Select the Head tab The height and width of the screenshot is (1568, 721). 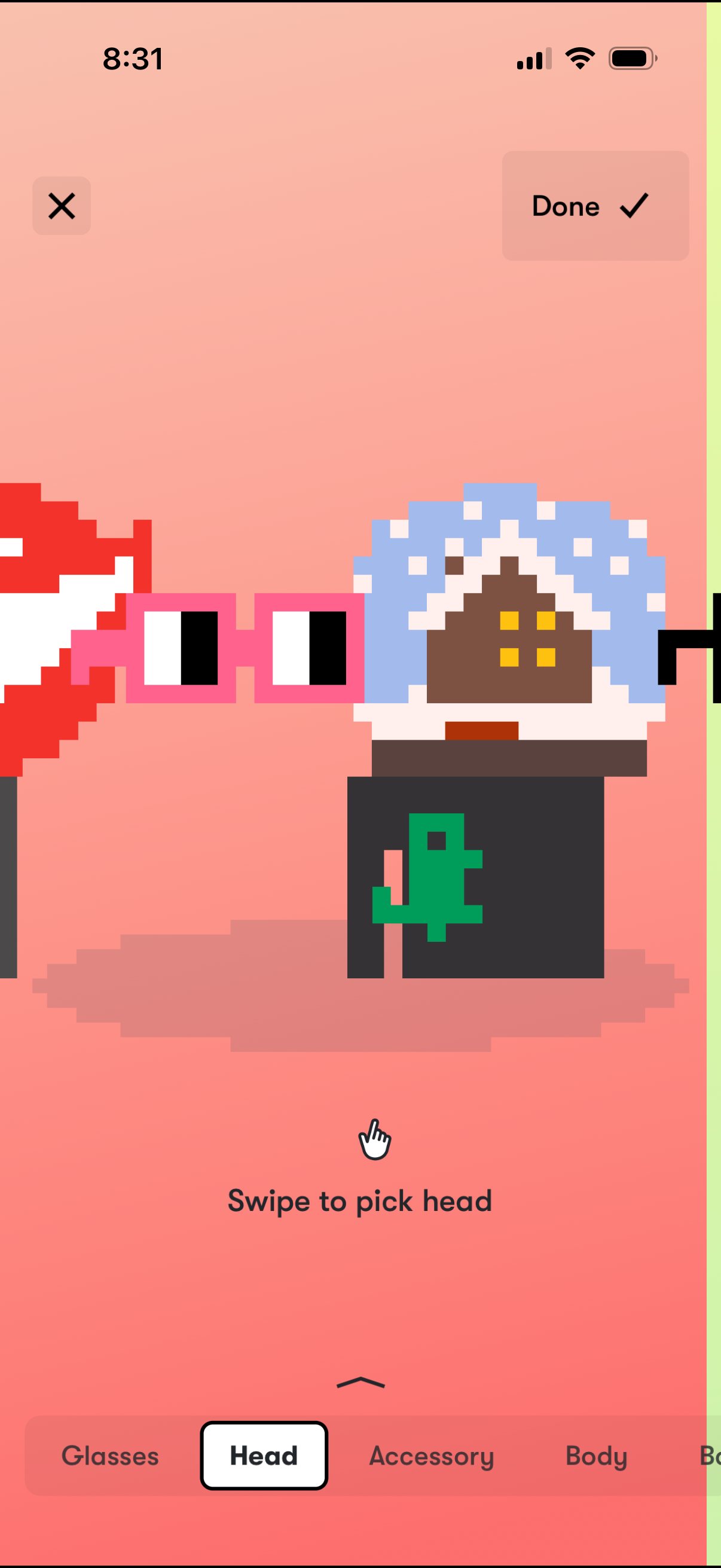pyautogui.click(x=264, y=1456)
